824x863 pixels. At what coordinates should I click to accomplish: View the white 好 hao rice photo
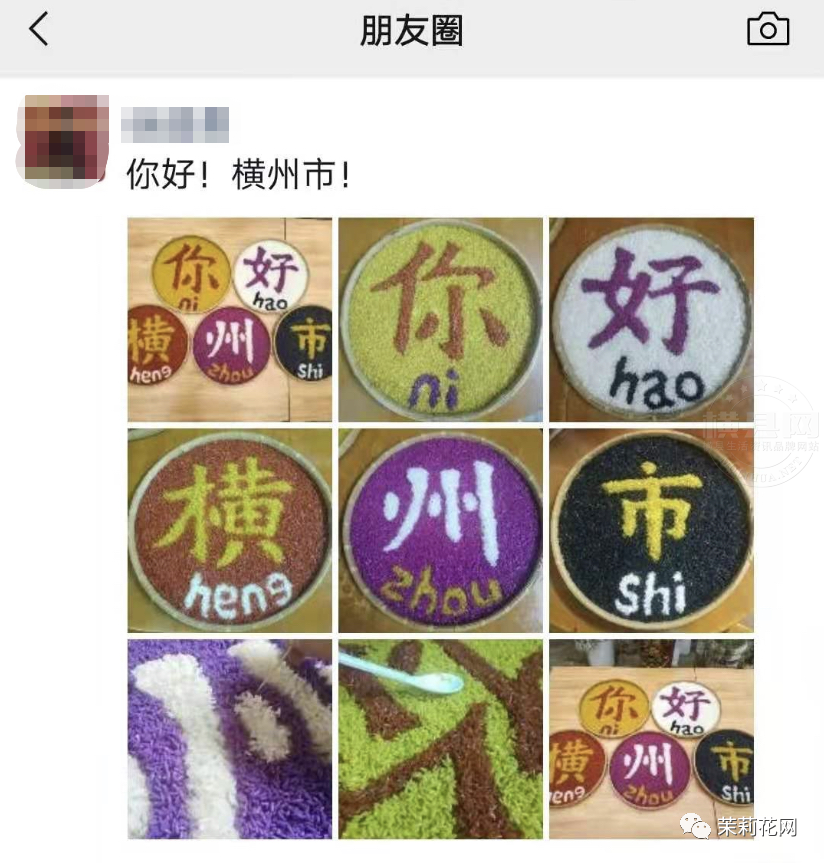[x=651, y=318]
